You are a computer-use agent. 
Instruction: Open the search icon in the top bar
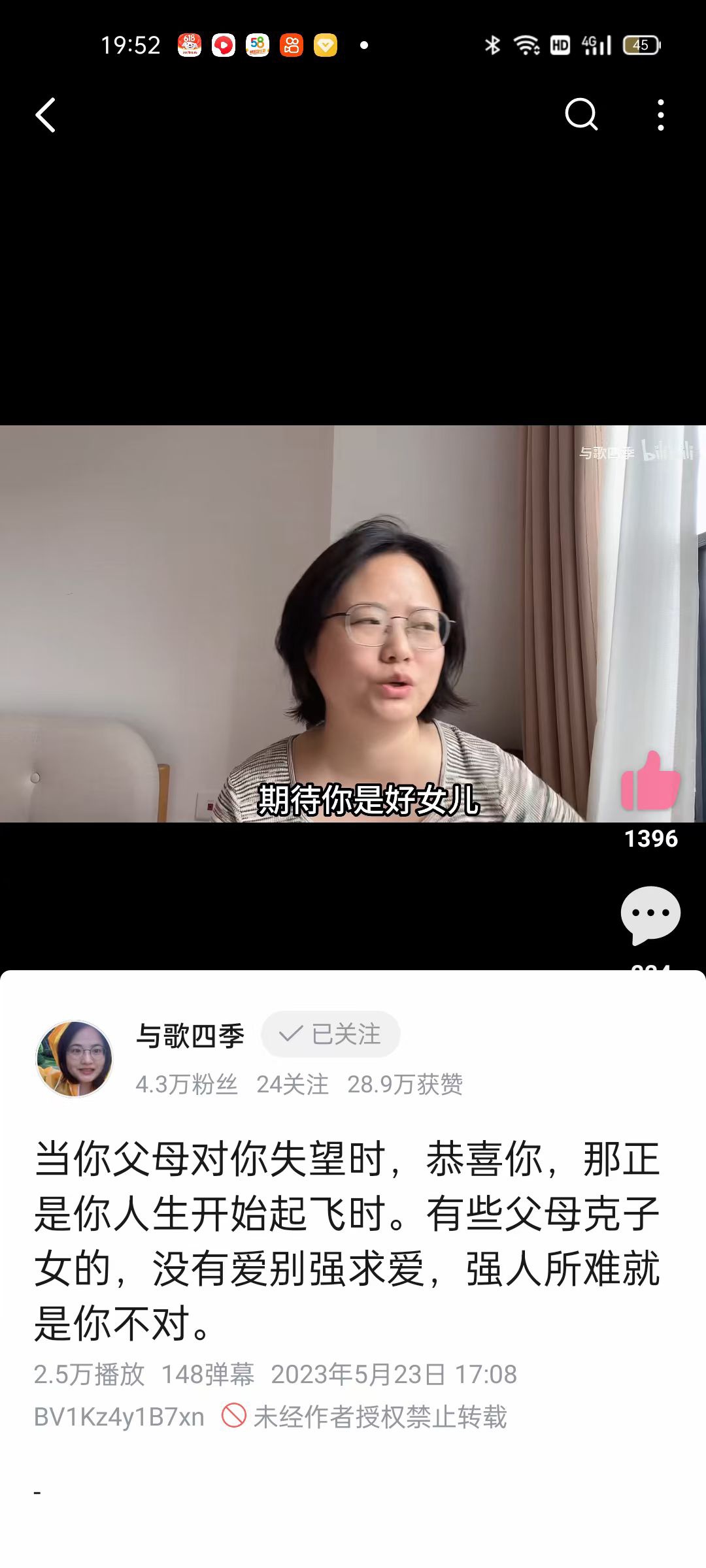pyautogui.click(x=581, y=116)
